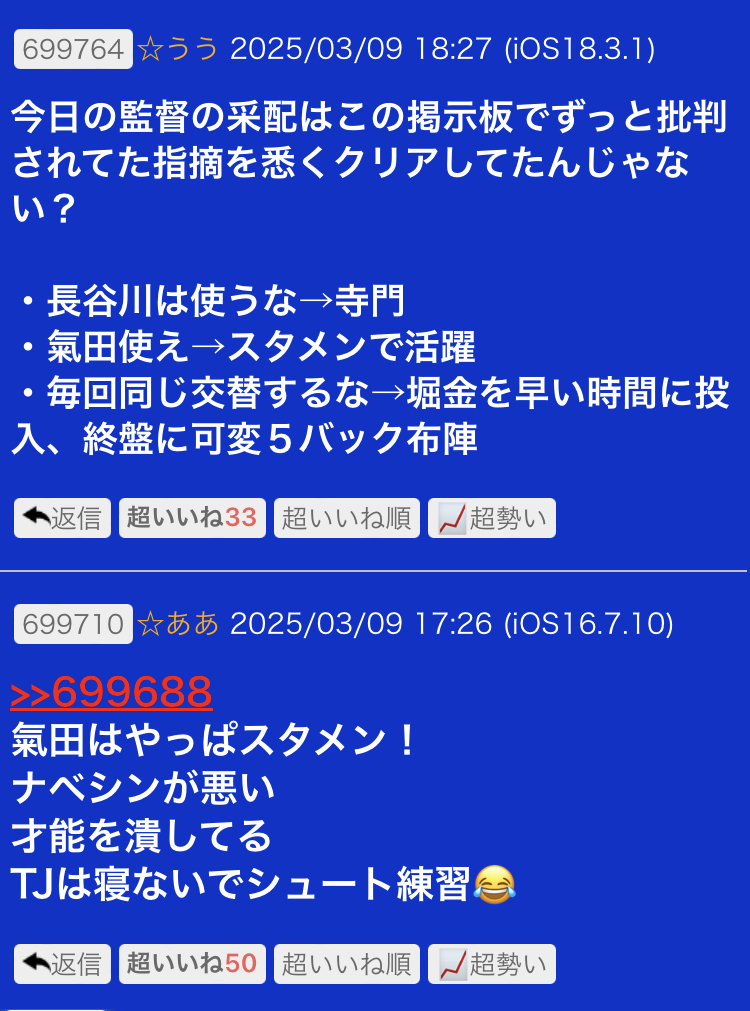The height and width of the screenshot is (1011, 750).
Task: Reply to post 699764
Action: [x=62, y=518]
